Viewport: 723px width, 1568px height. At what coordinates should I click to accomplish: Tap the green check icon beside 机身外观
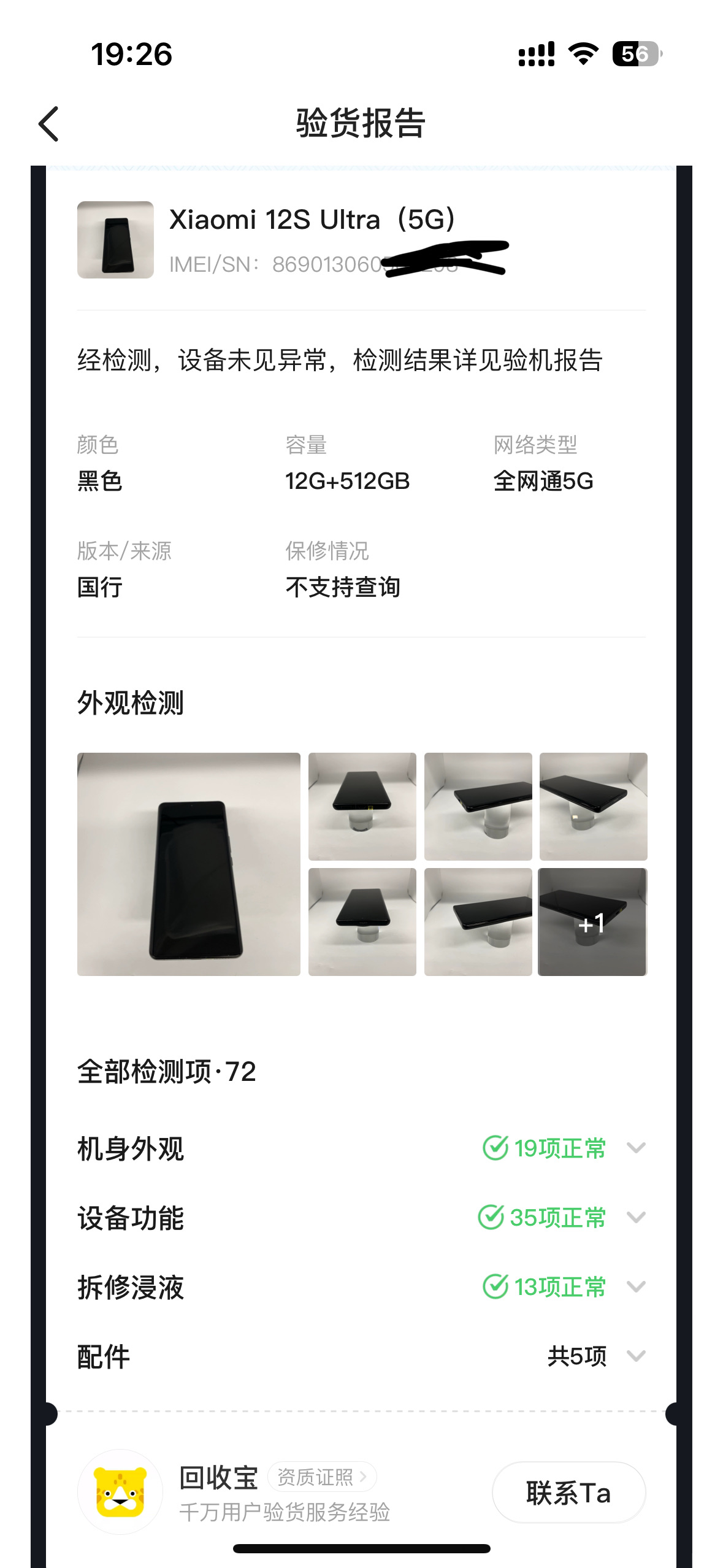pos(497,1148)
